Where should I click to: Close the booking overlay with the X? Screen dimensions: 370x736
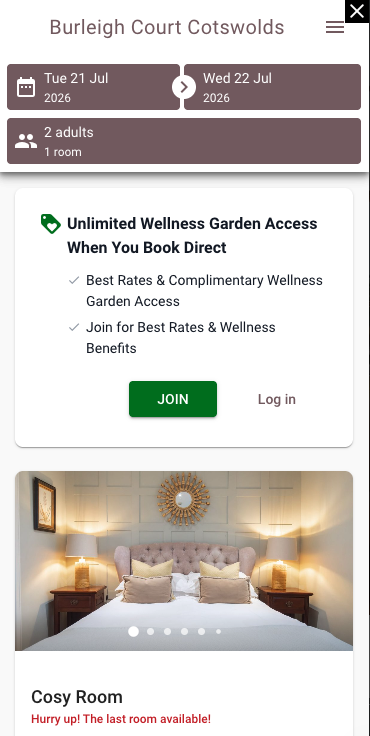pyautogui.click(x=357, y=11)
